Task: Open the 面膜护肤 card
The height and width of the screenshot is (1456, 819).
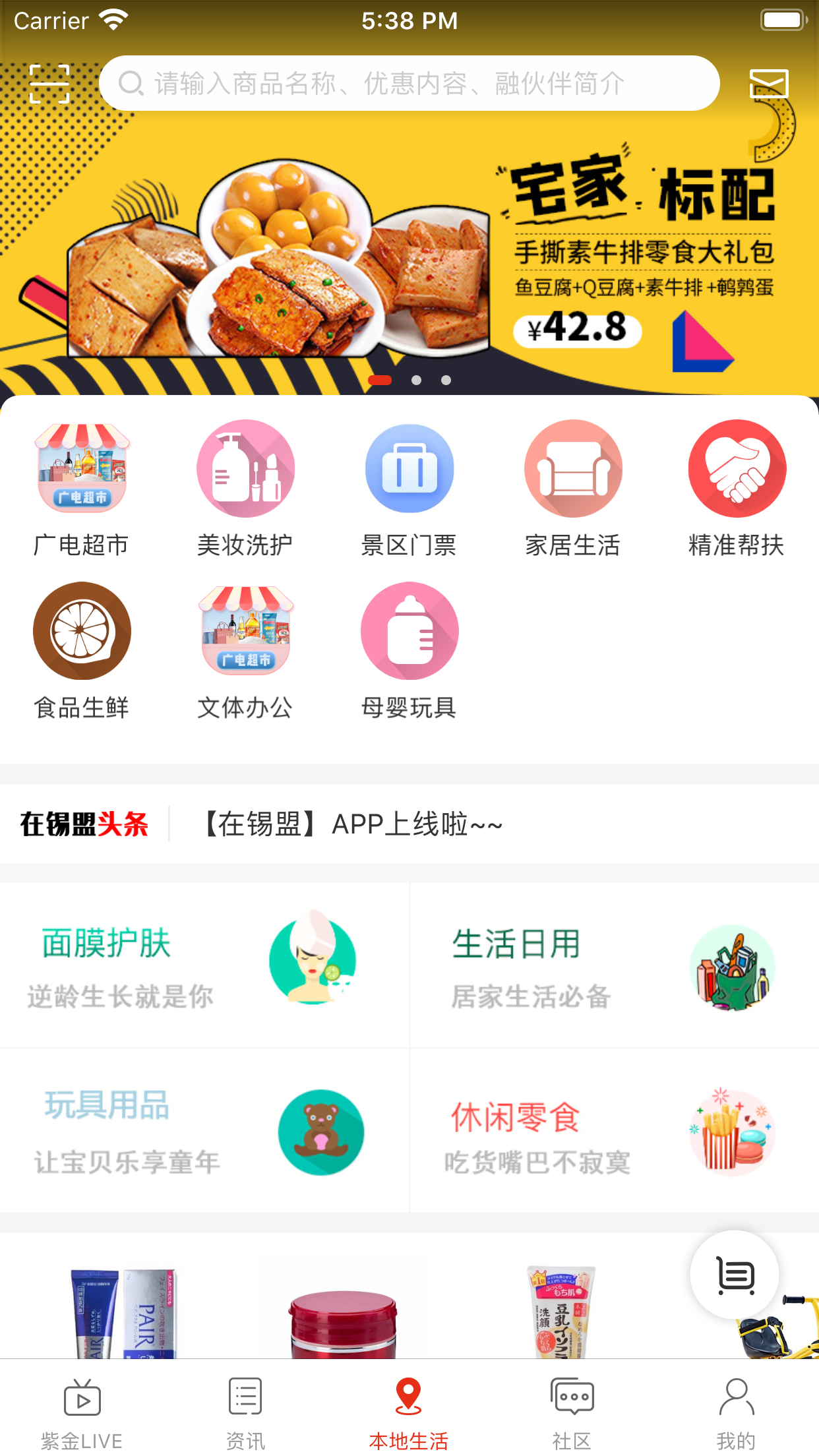Action: (x=204, y=965)
